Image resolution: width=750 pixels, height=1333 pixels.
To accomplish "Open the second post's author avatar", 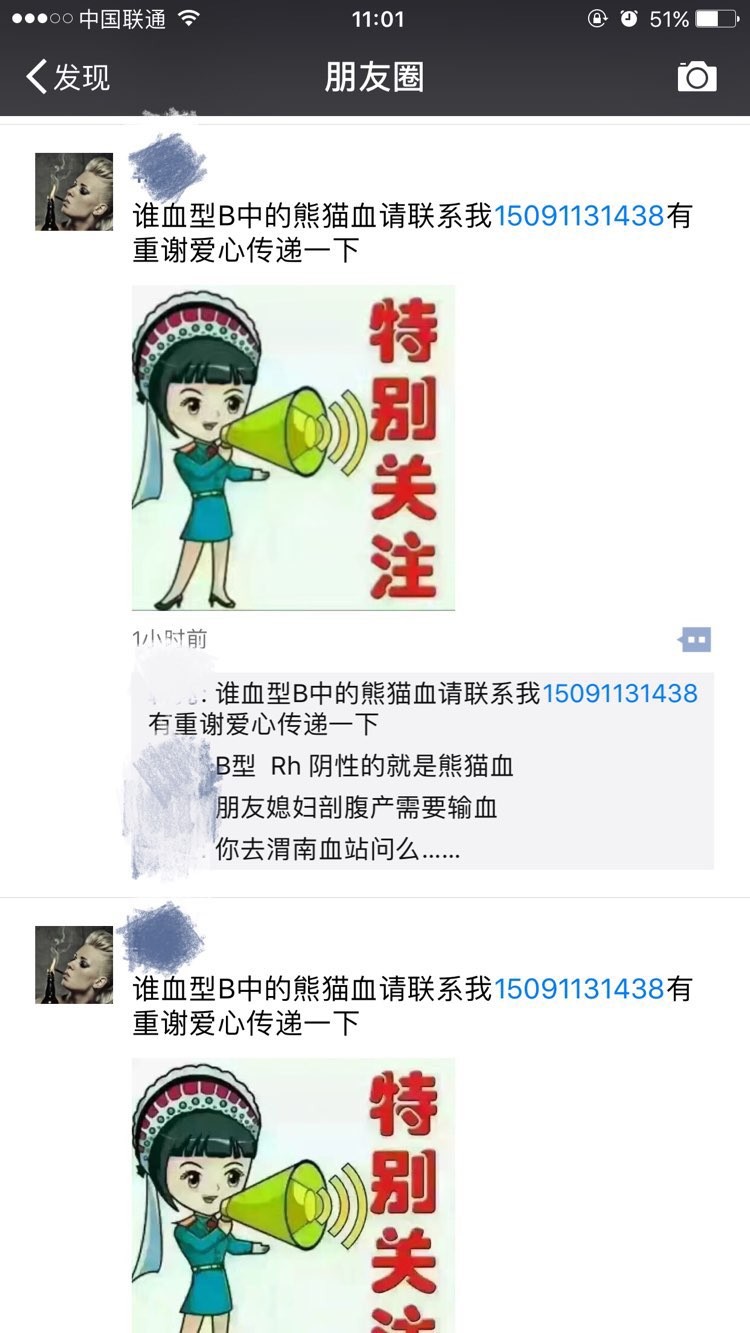I will click(x=74, y=965).
